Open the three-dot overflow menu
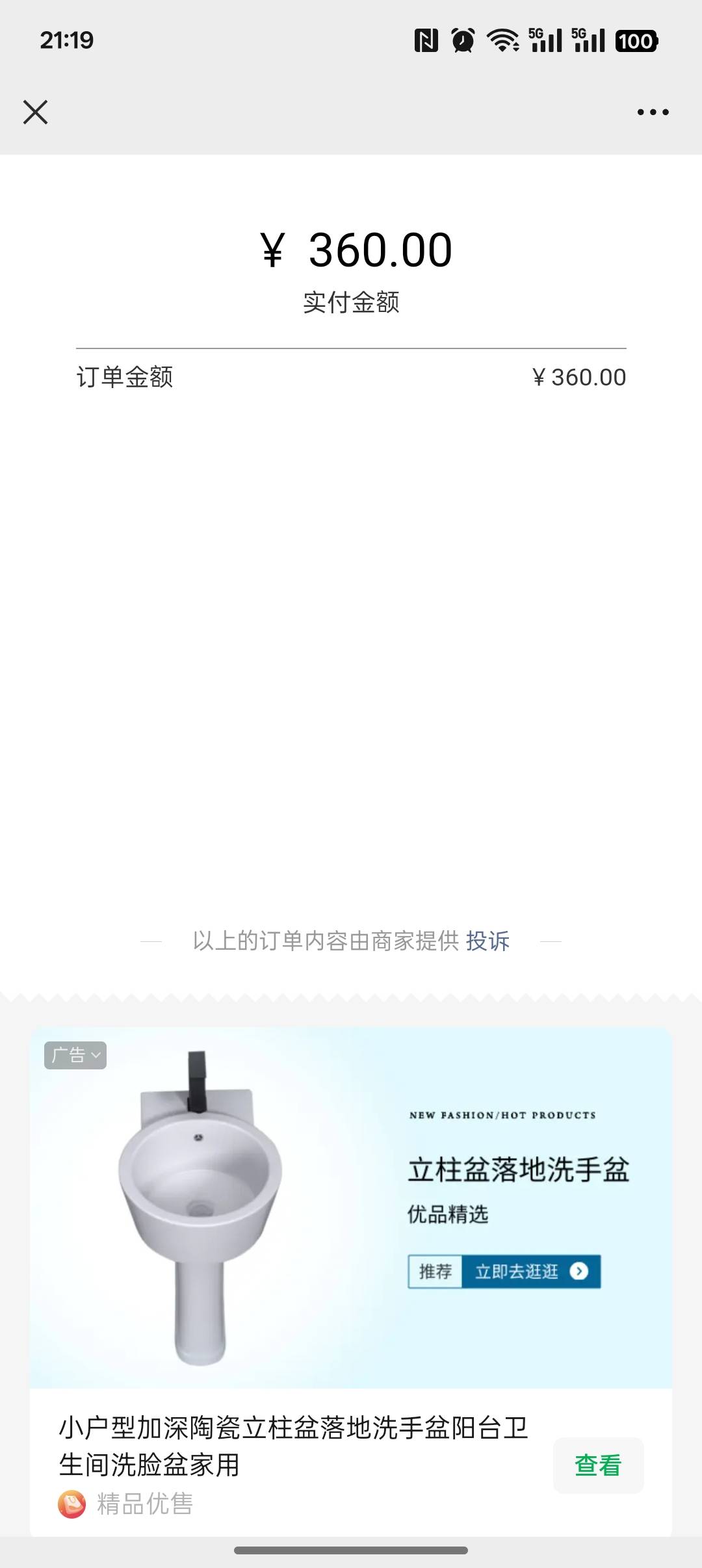702x1568 pixels. point(653,112)
